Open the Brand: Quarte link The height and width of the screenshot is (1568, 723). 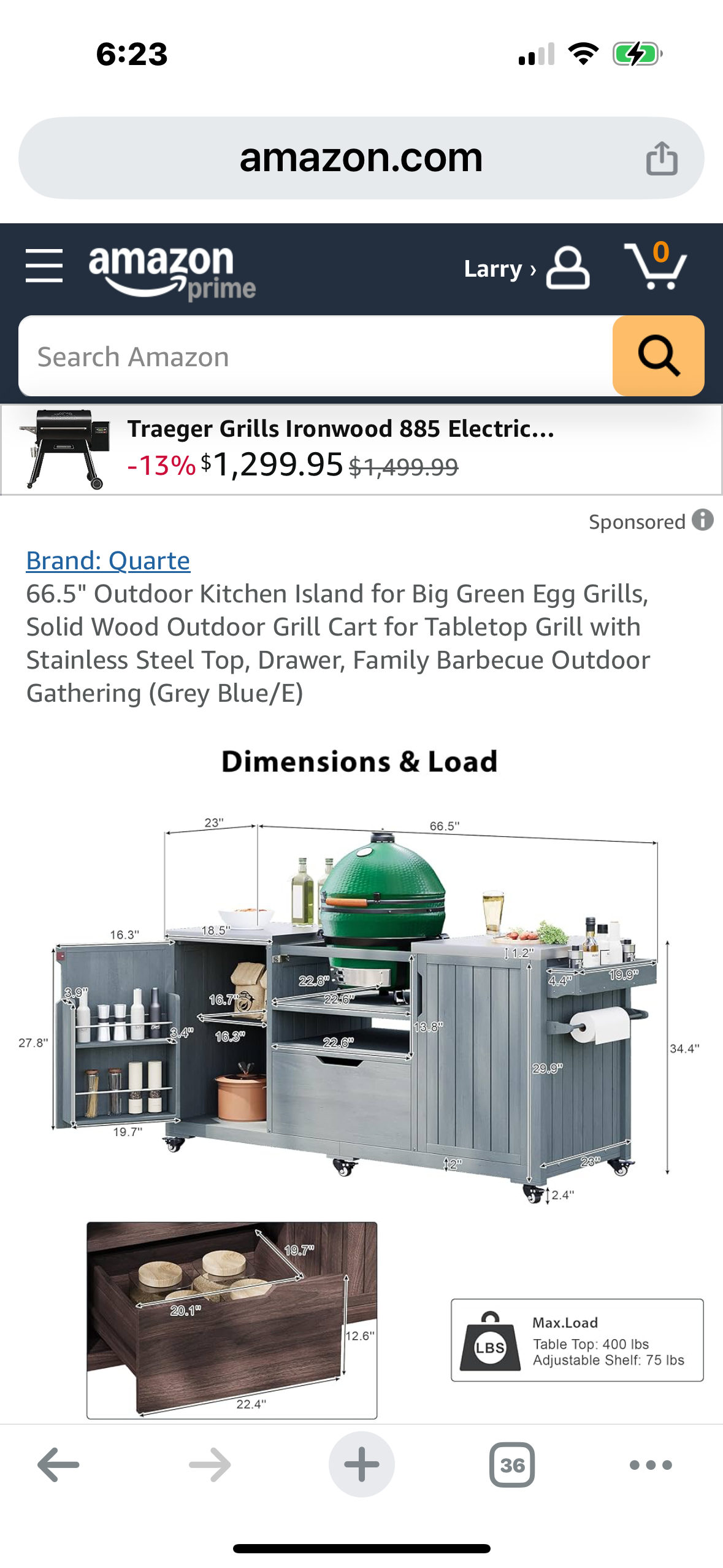[108, 560]
